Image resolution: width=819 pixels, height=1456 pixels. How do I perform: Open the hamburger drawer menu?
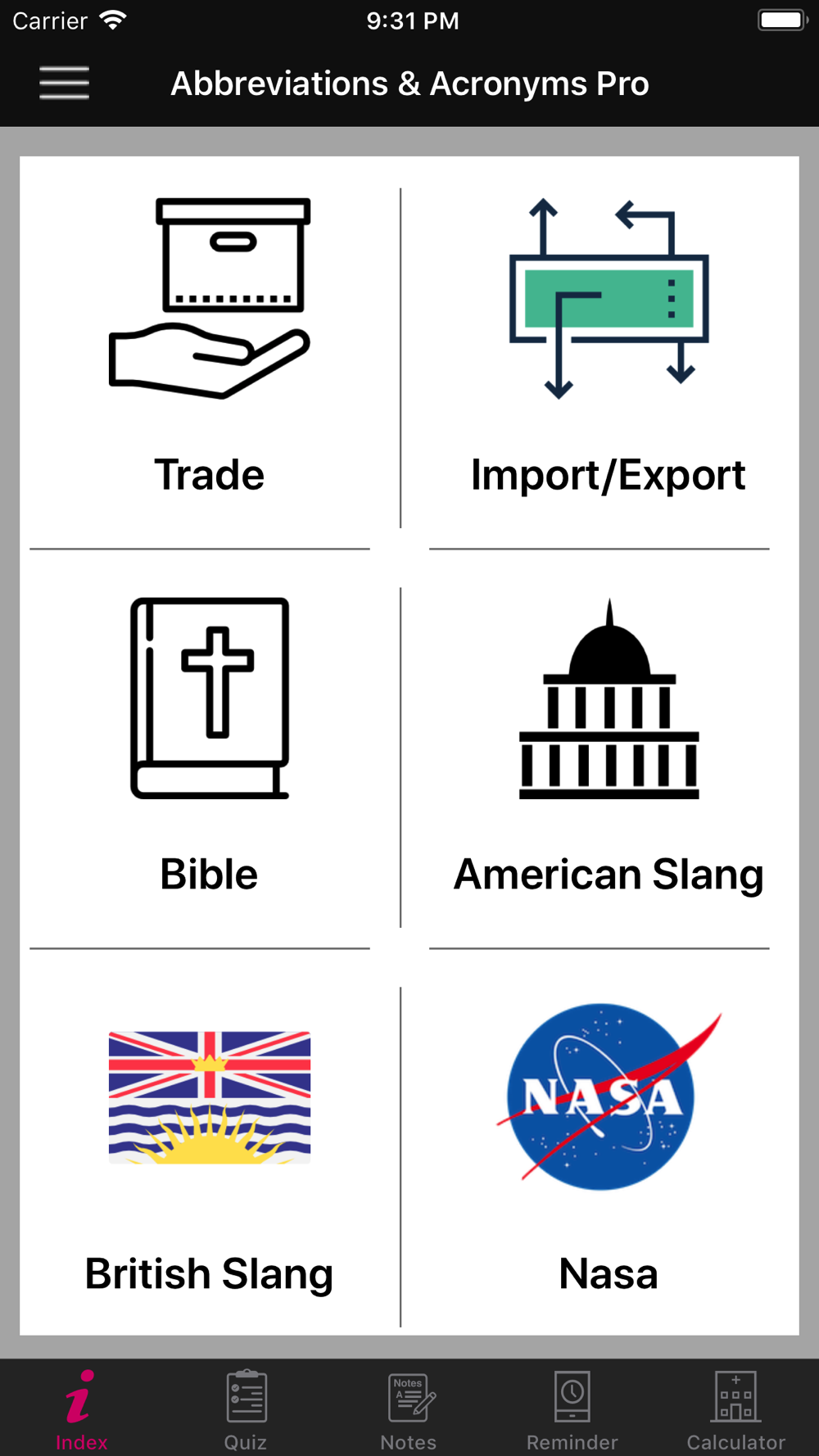(x=64, y=84)
